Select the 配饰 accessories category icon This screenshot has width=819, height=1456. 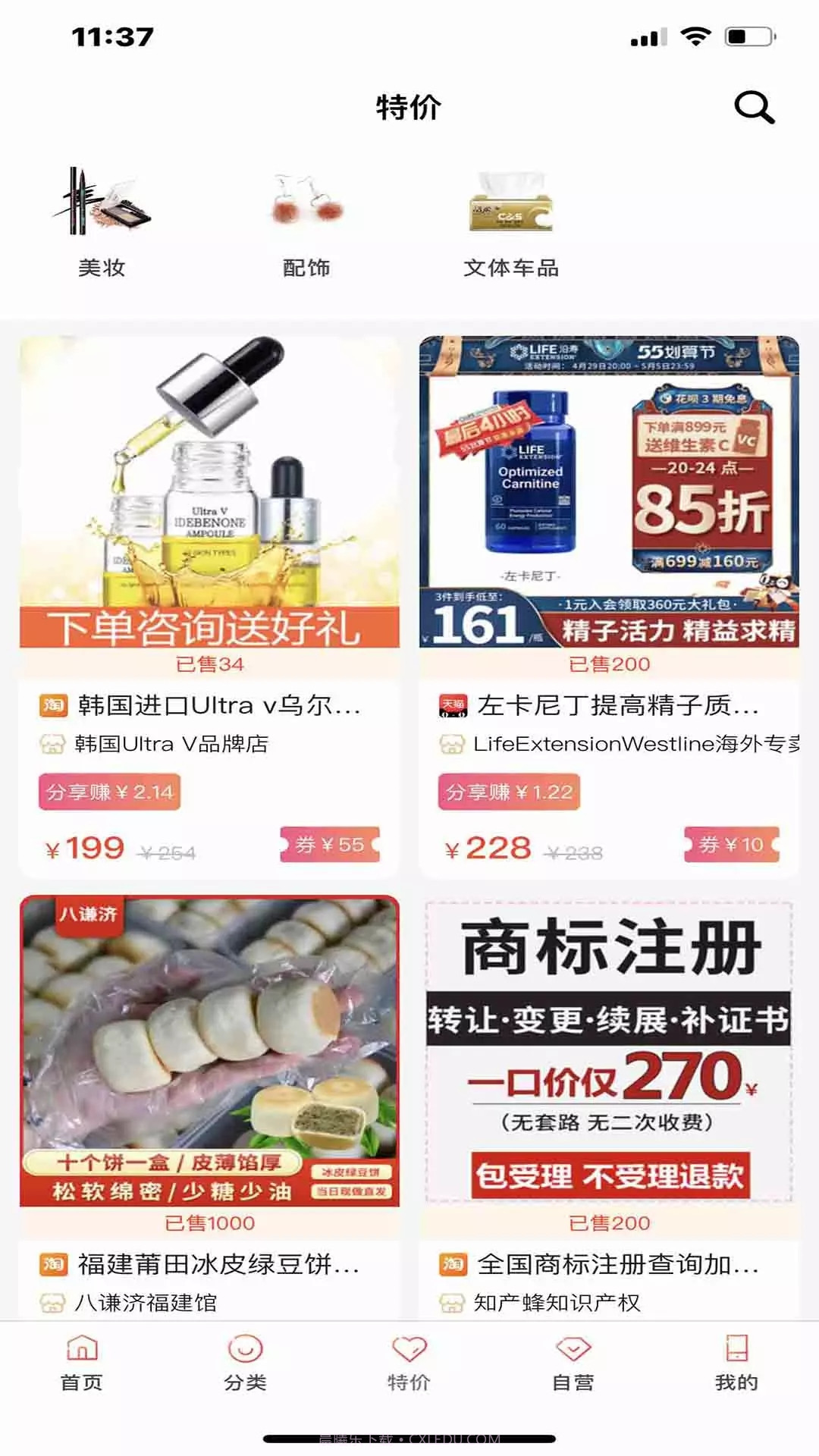tap(306, 205)
